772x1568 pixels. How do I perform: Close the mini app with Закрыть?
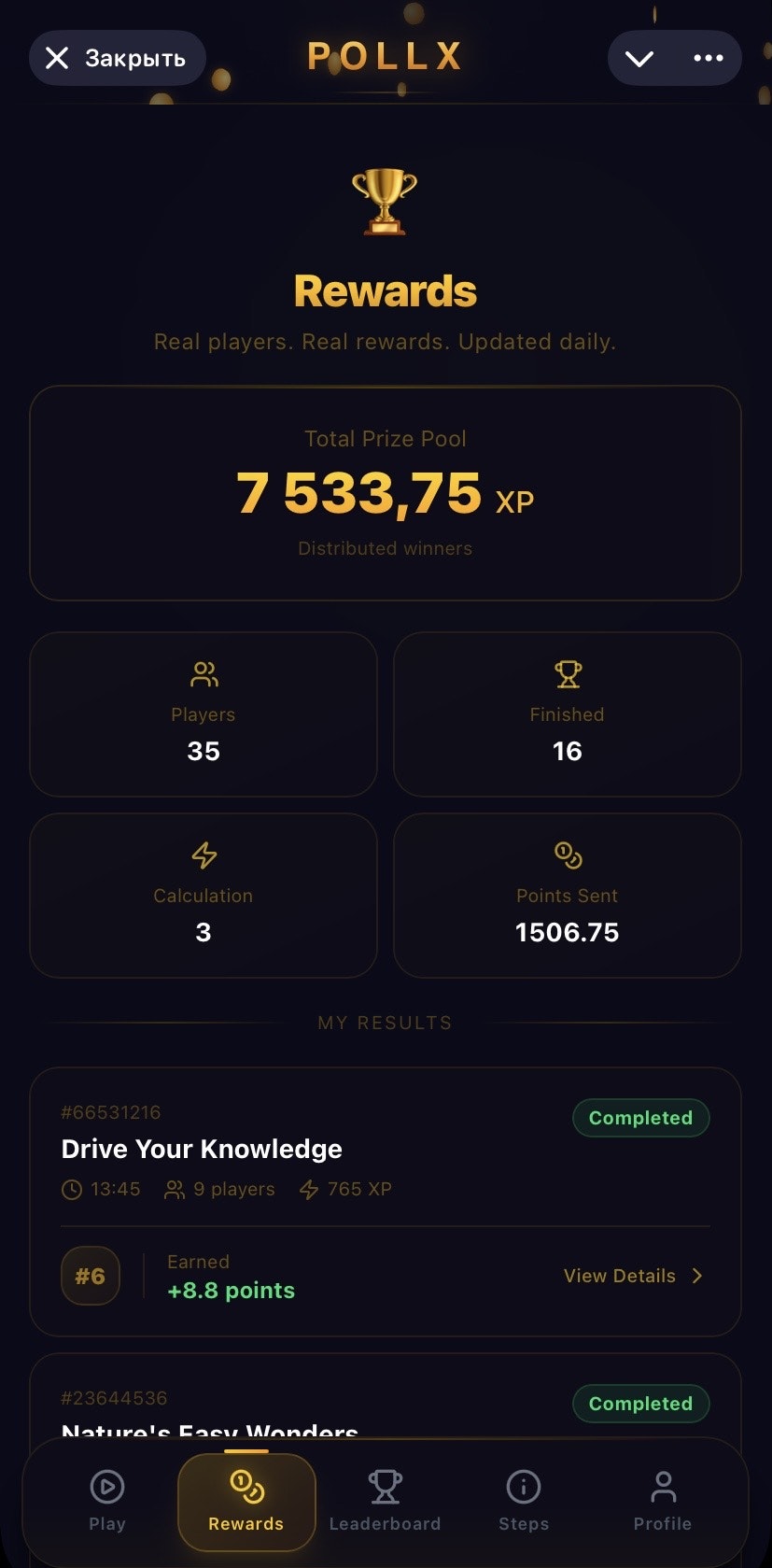click(117, 58)
